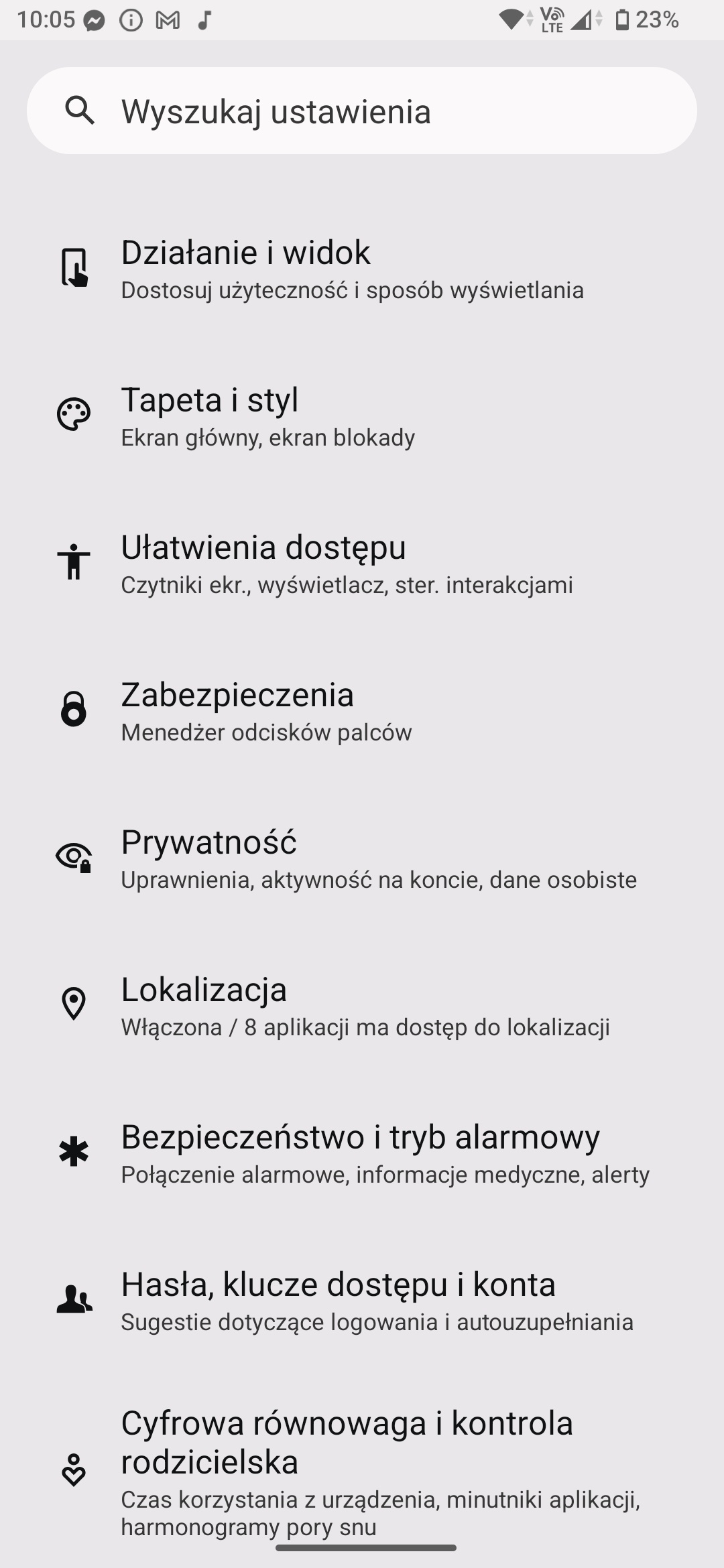The width and height of the screenshot is (724, 1568).
Task: Open Bezpieczeństwo i tryb alarmowy
Action: click(362, 1153)
